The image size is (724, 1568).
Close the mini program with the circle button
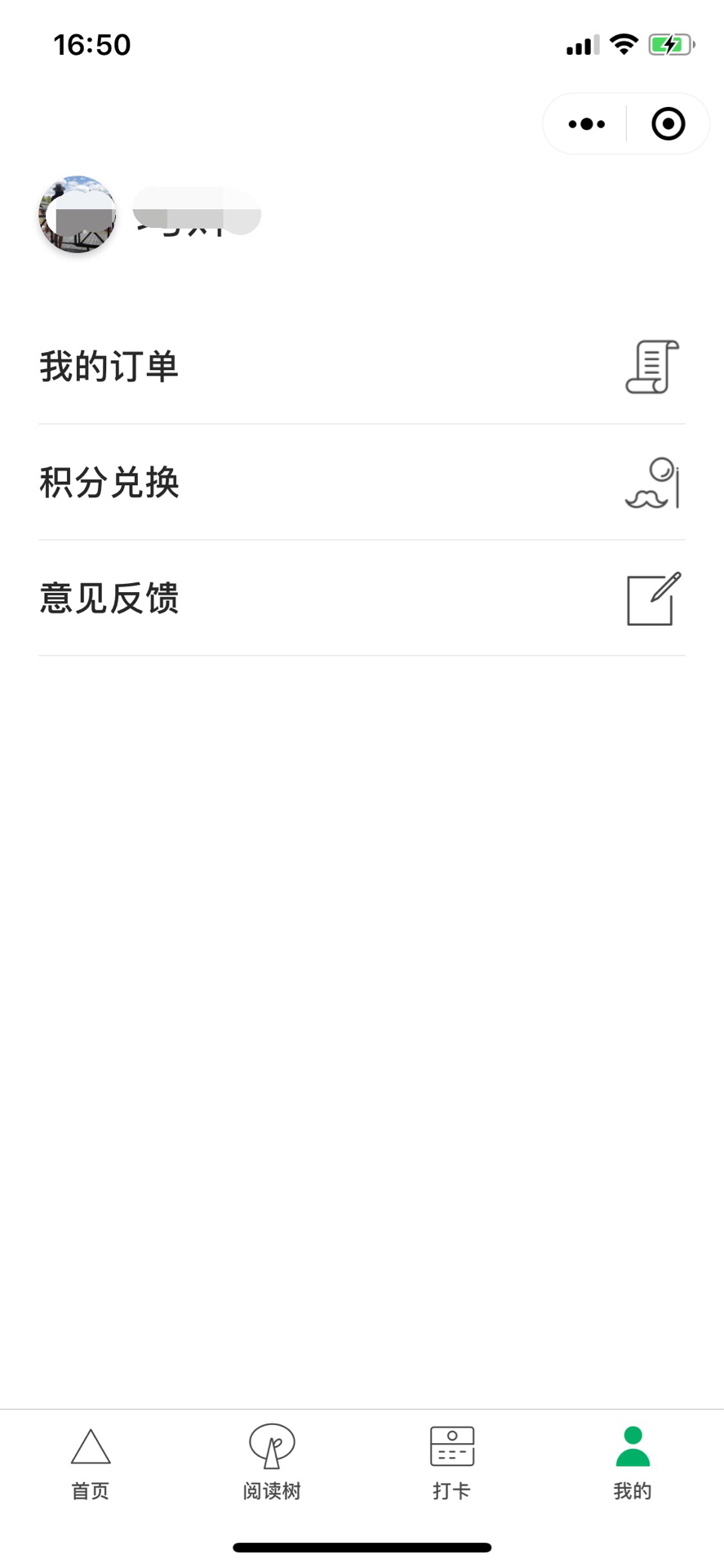point(668,124)
